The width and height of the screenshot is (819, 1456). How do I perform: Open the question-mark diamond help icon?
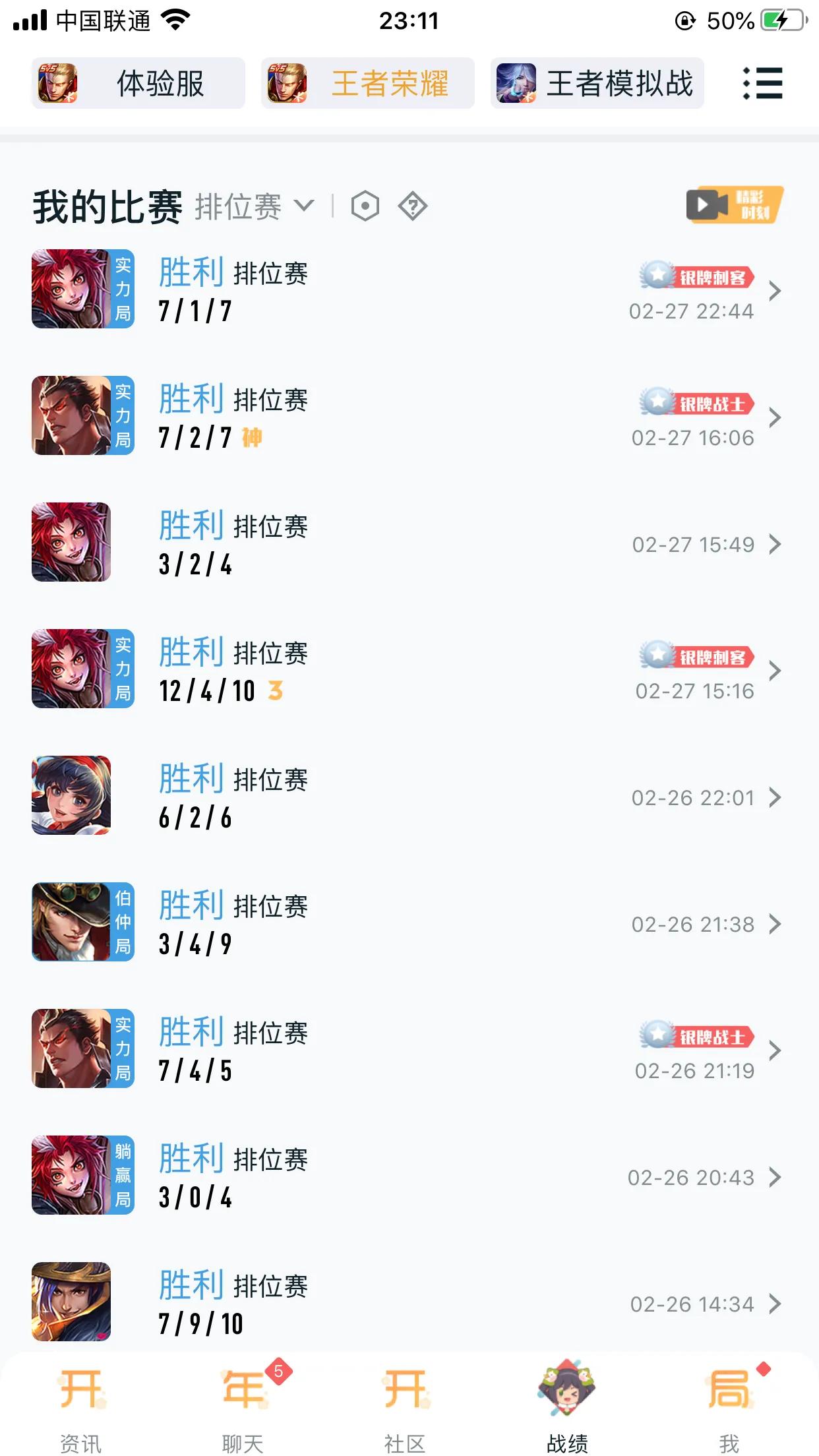pyautogui.click(x=411, y=205)
